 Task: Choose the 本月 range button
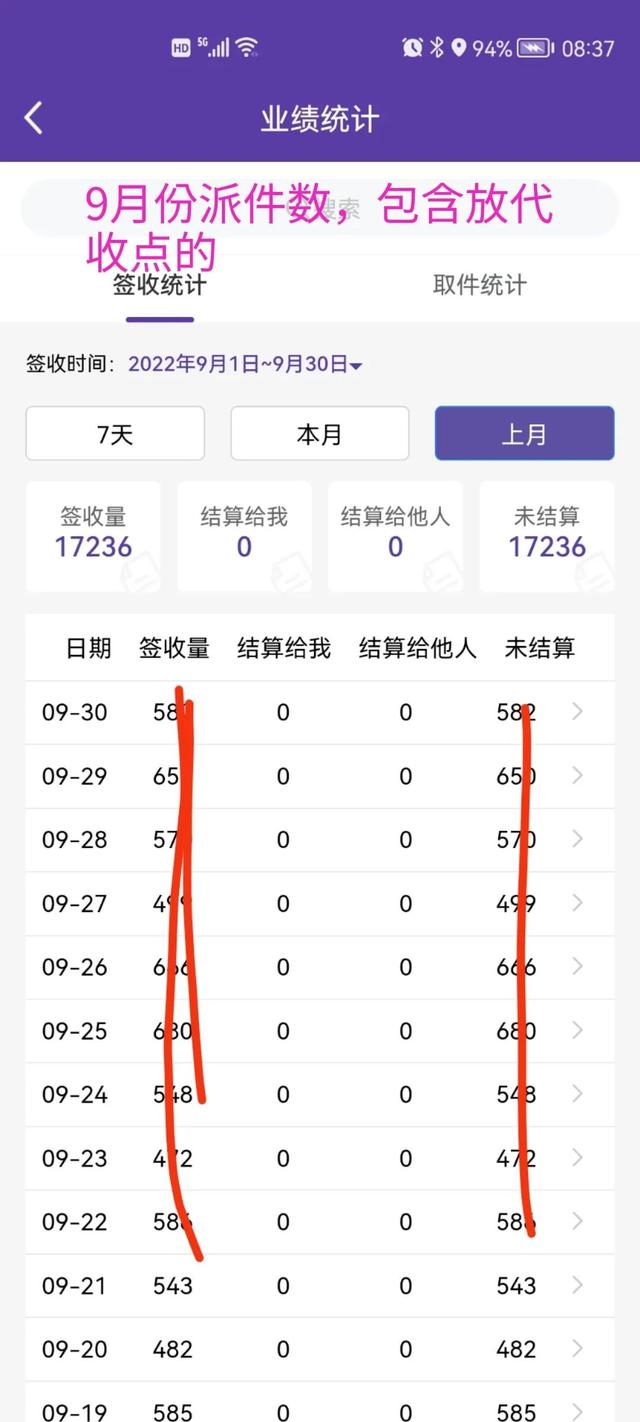[320, 433]
